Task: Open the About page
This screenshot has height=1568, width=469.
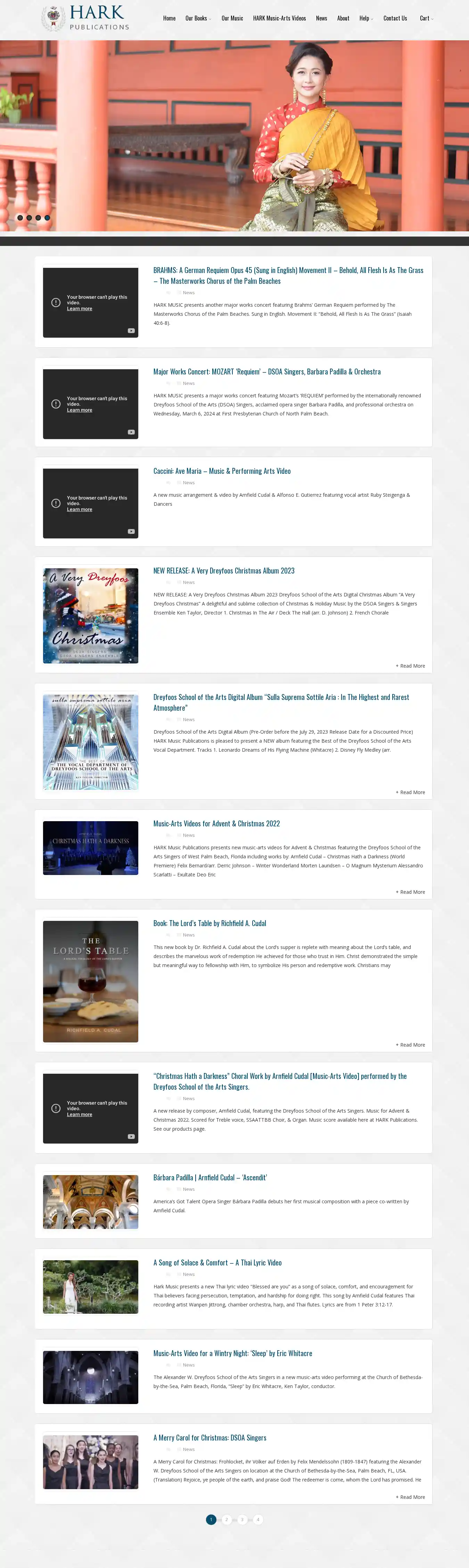Action: [343, 18]
